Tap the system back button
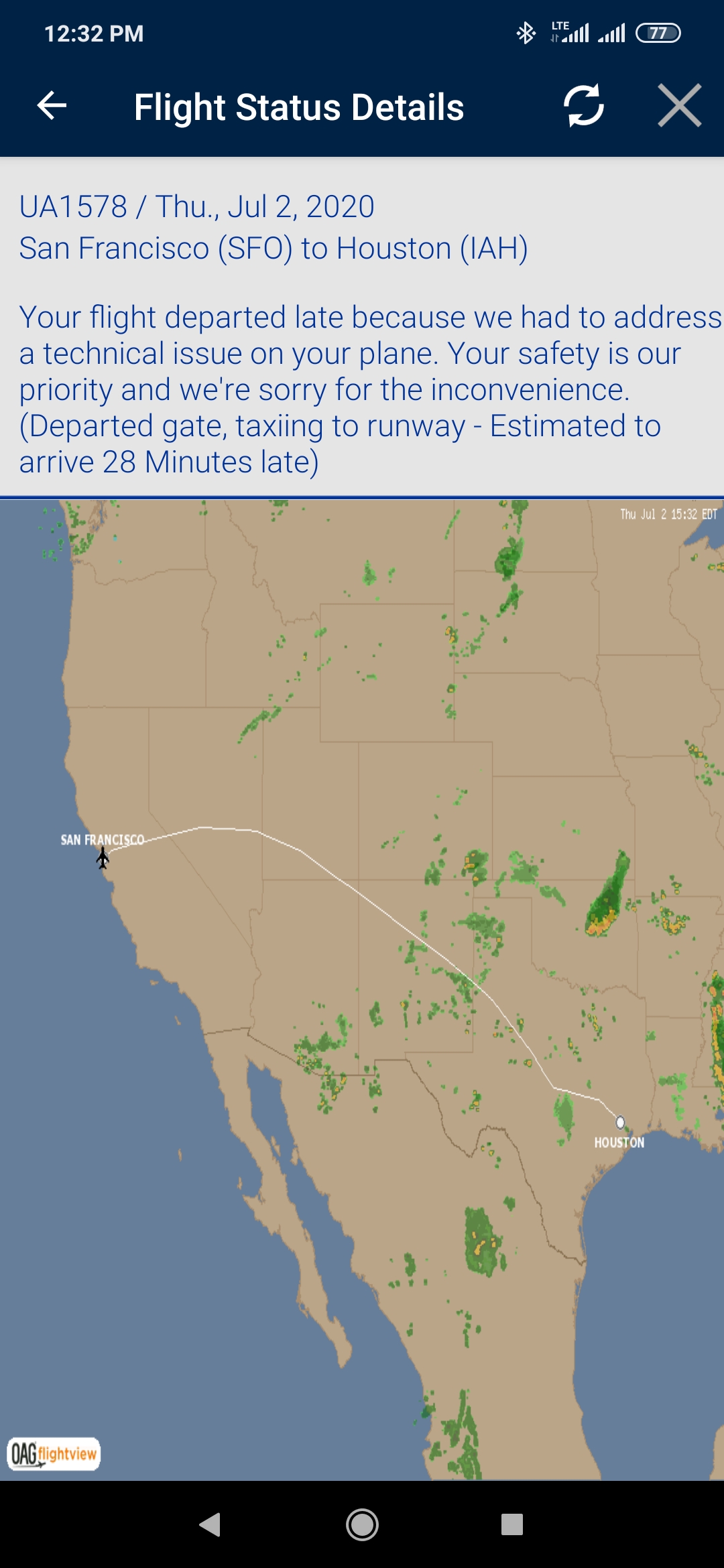The width and height of the screenshot is (724, 1568). [x=210, y=1524]
